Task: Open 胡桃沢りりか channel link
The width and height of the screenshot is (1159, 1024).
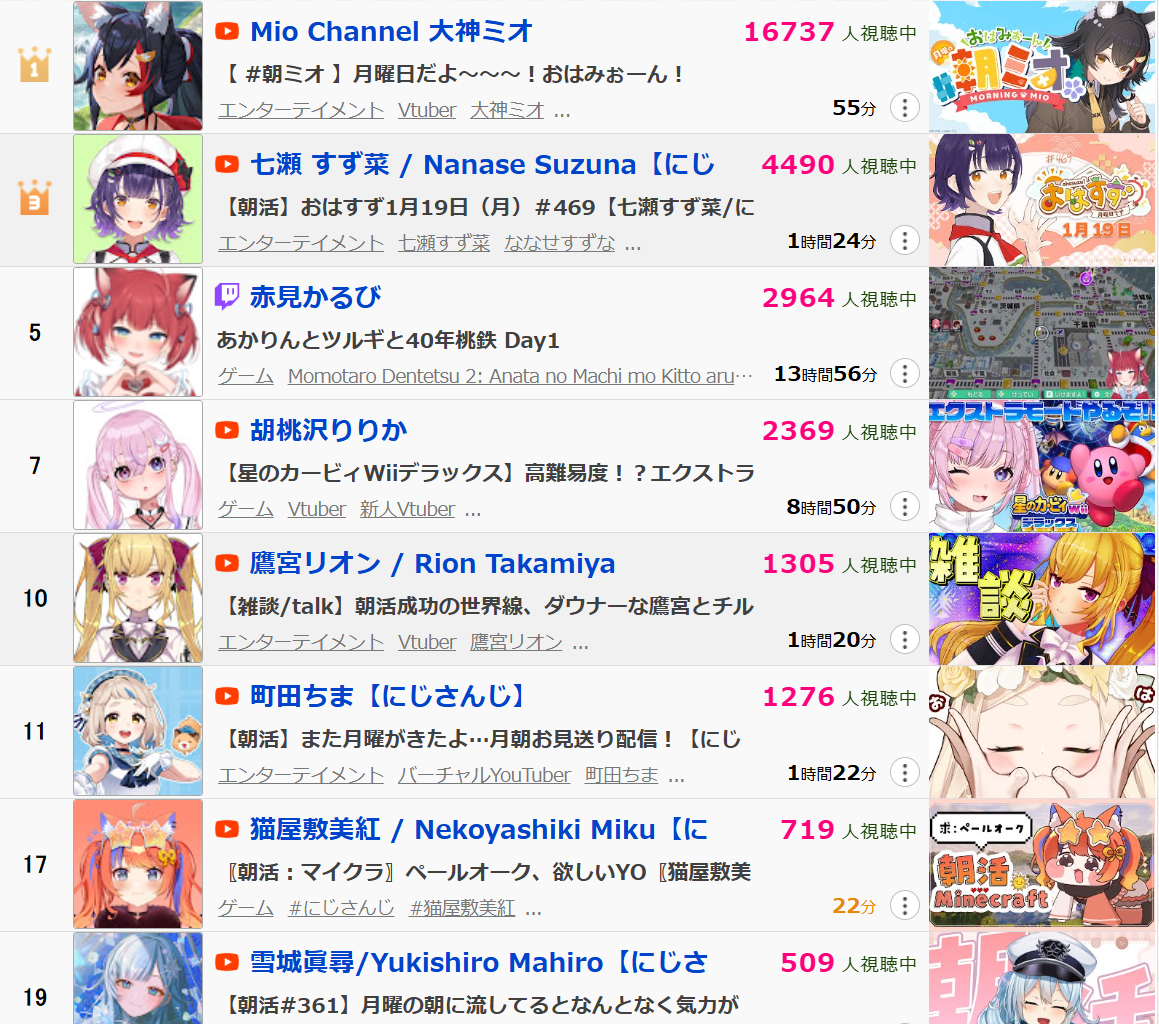Action: 328,430
